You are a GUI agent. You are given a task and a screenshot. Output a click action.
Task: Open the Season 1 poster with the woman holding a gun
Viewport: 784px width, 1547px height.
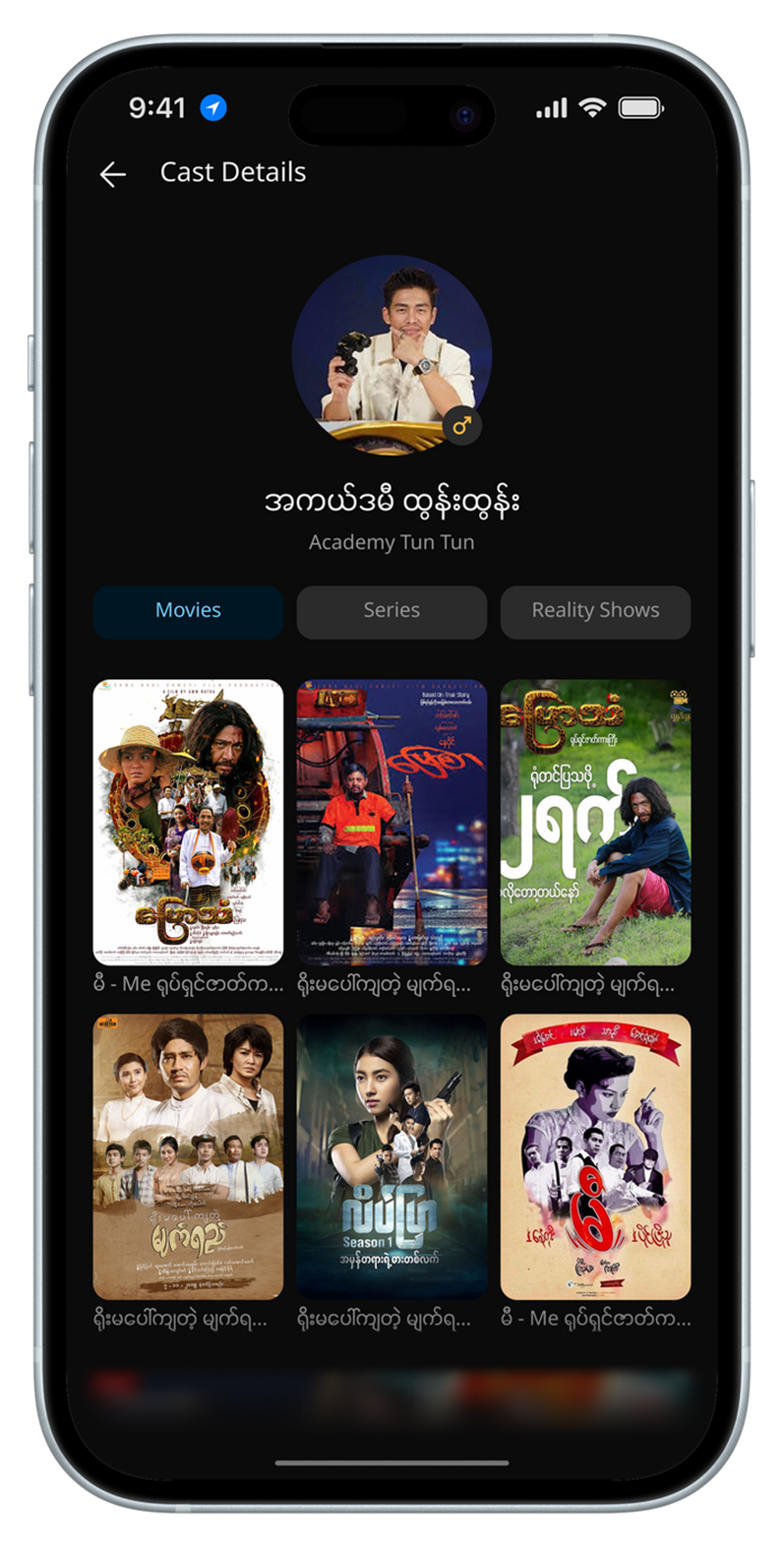[392, 1156]
